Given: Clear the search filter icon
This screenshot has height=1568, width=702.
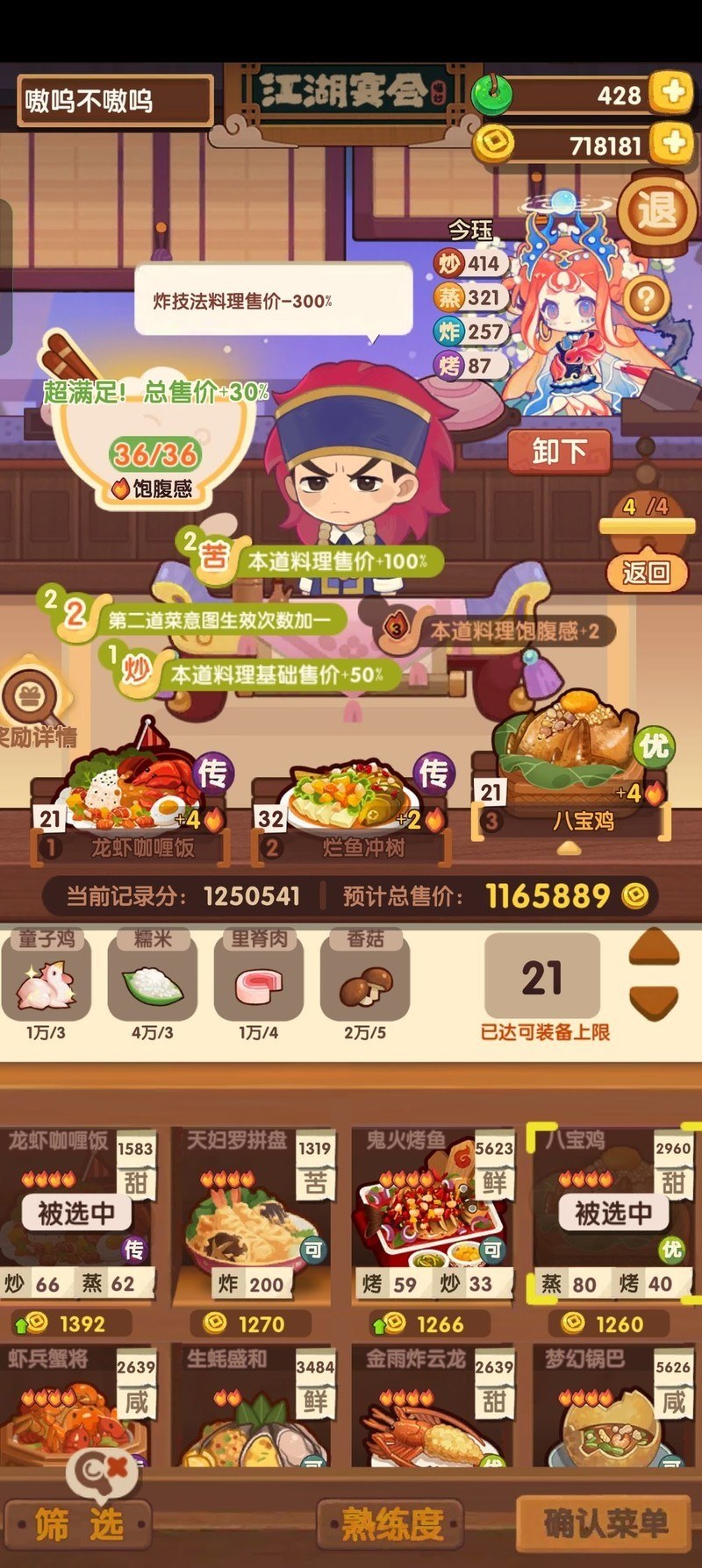Looking at the screenshot, I should (x=103, y=1472).
